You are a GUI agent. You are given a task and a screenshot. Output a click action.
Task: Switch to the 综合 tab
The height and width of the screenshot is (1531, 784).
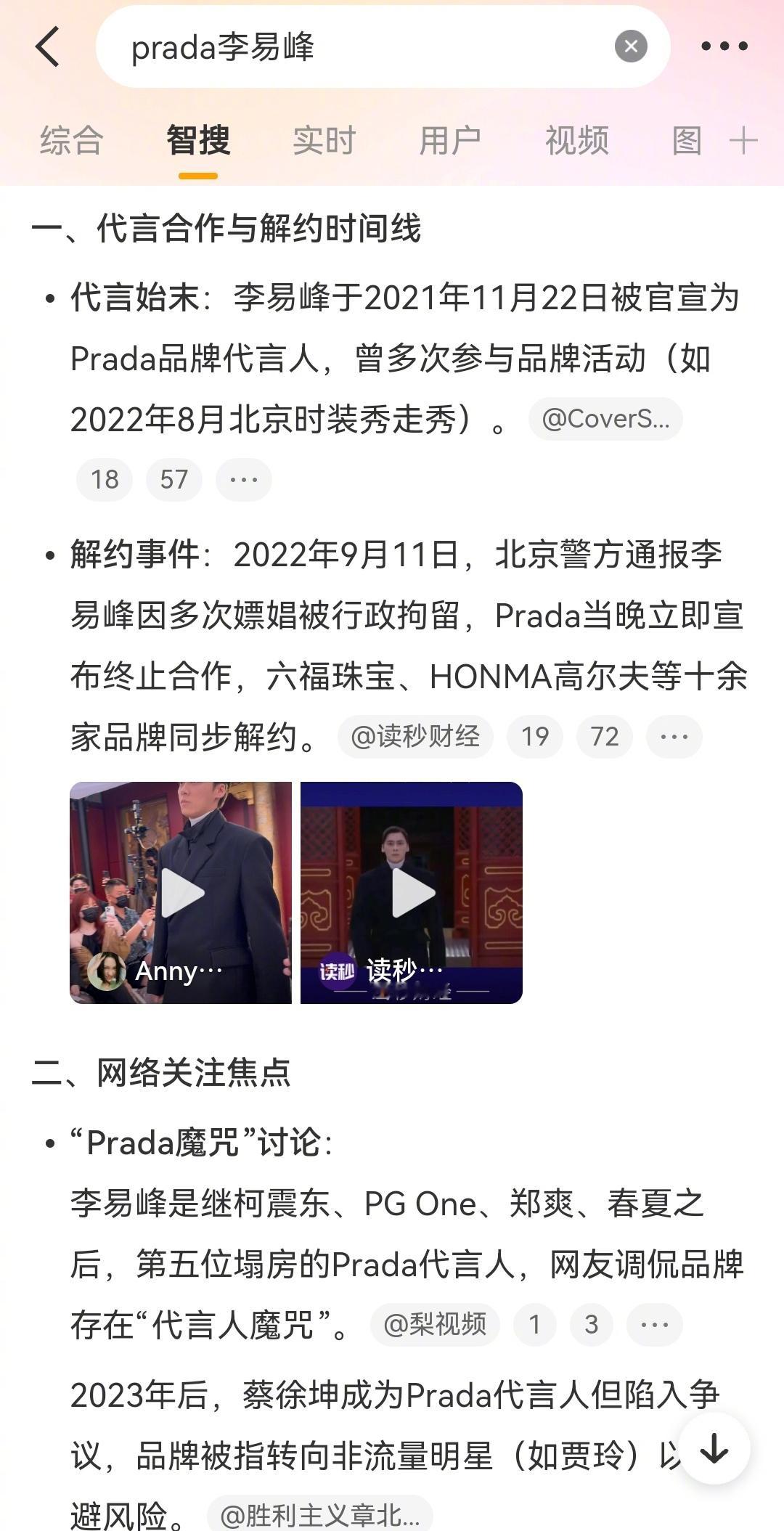point(71,140)
